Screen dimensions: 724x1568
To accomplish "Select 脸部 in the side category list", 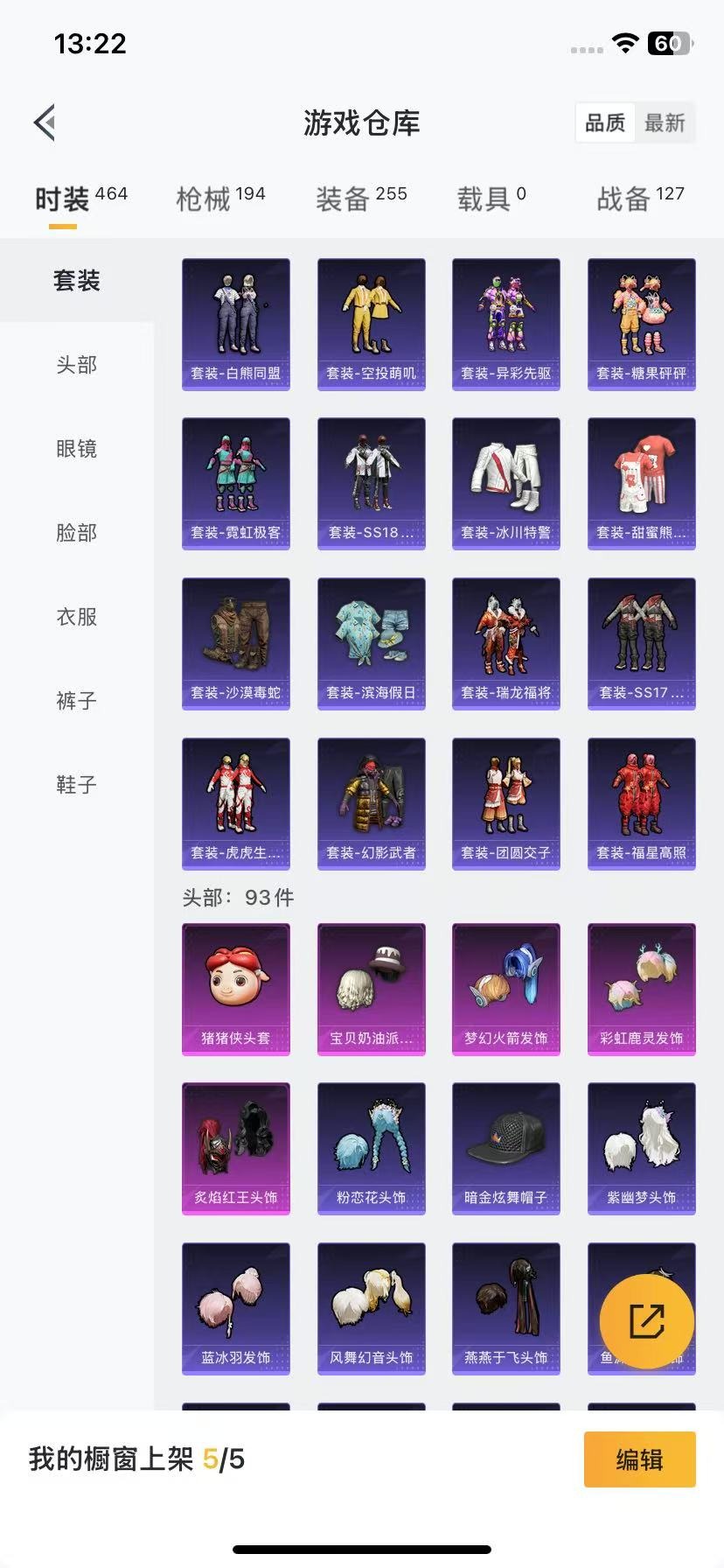I will click(x=77, y=533).
